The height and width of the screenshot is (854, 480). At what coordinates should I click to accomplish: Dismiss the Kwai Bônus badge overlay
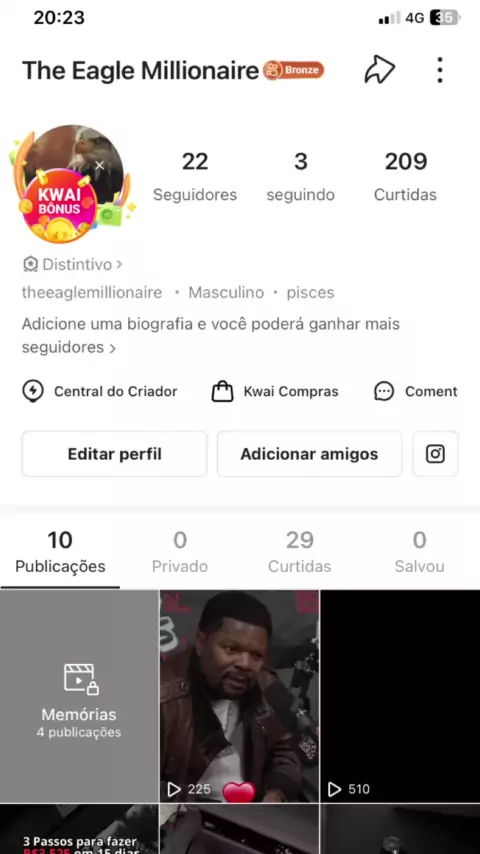tap(99, 165)
